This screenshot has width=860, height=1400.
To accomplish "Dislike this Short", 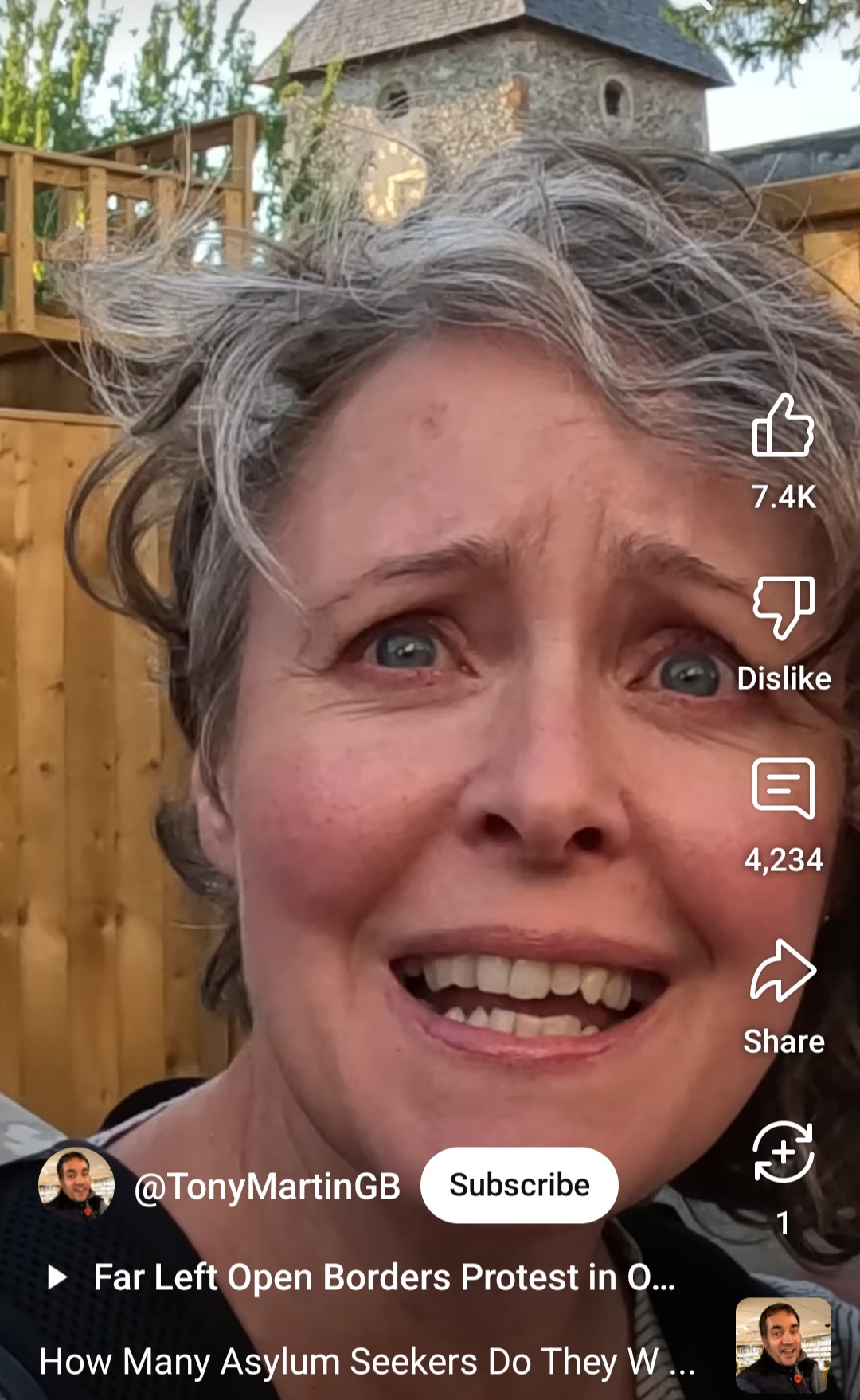I will (x=784, y=608).
